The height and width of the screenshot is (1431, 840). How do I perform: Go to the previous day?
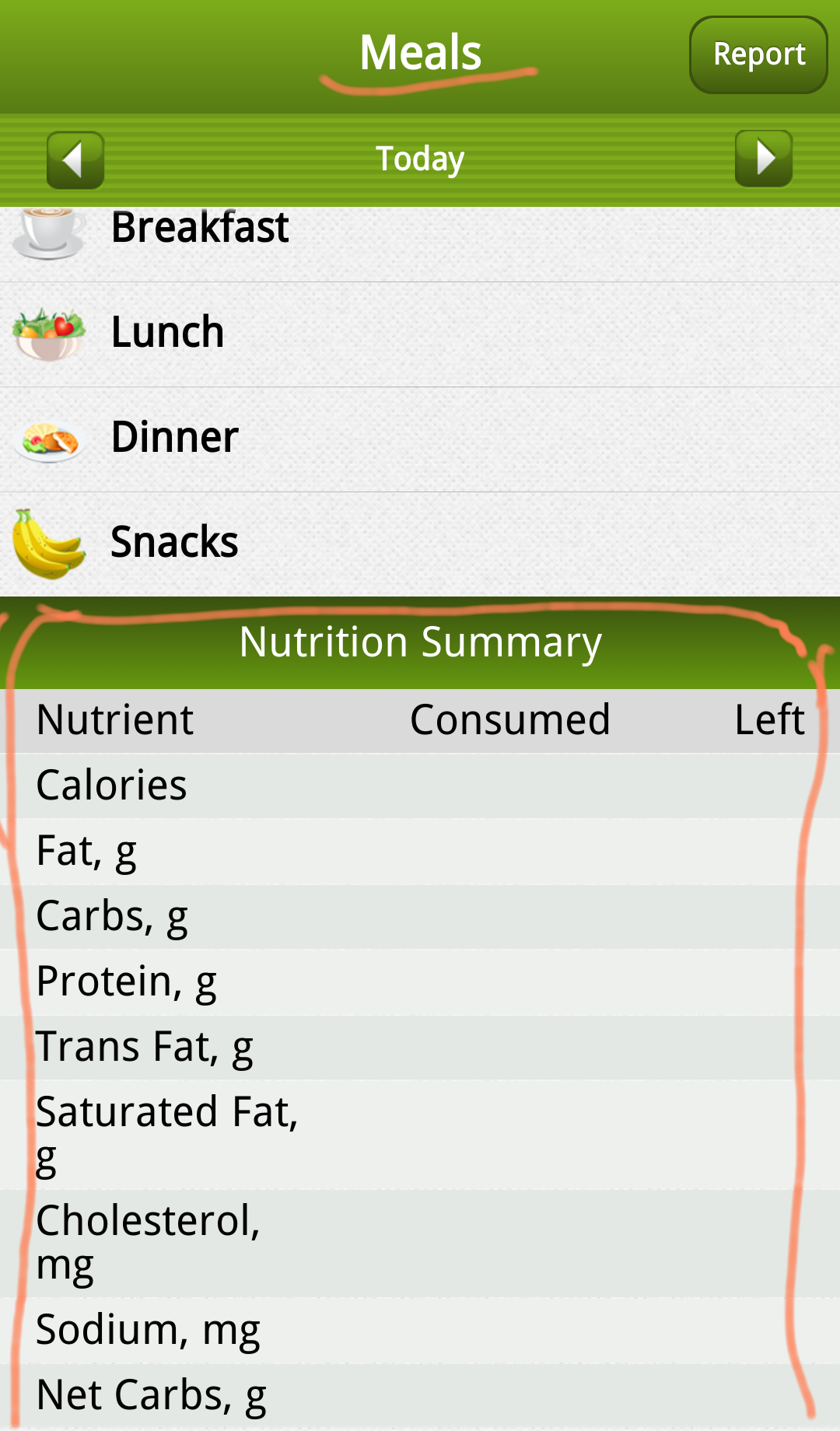[x=75, y=159]
